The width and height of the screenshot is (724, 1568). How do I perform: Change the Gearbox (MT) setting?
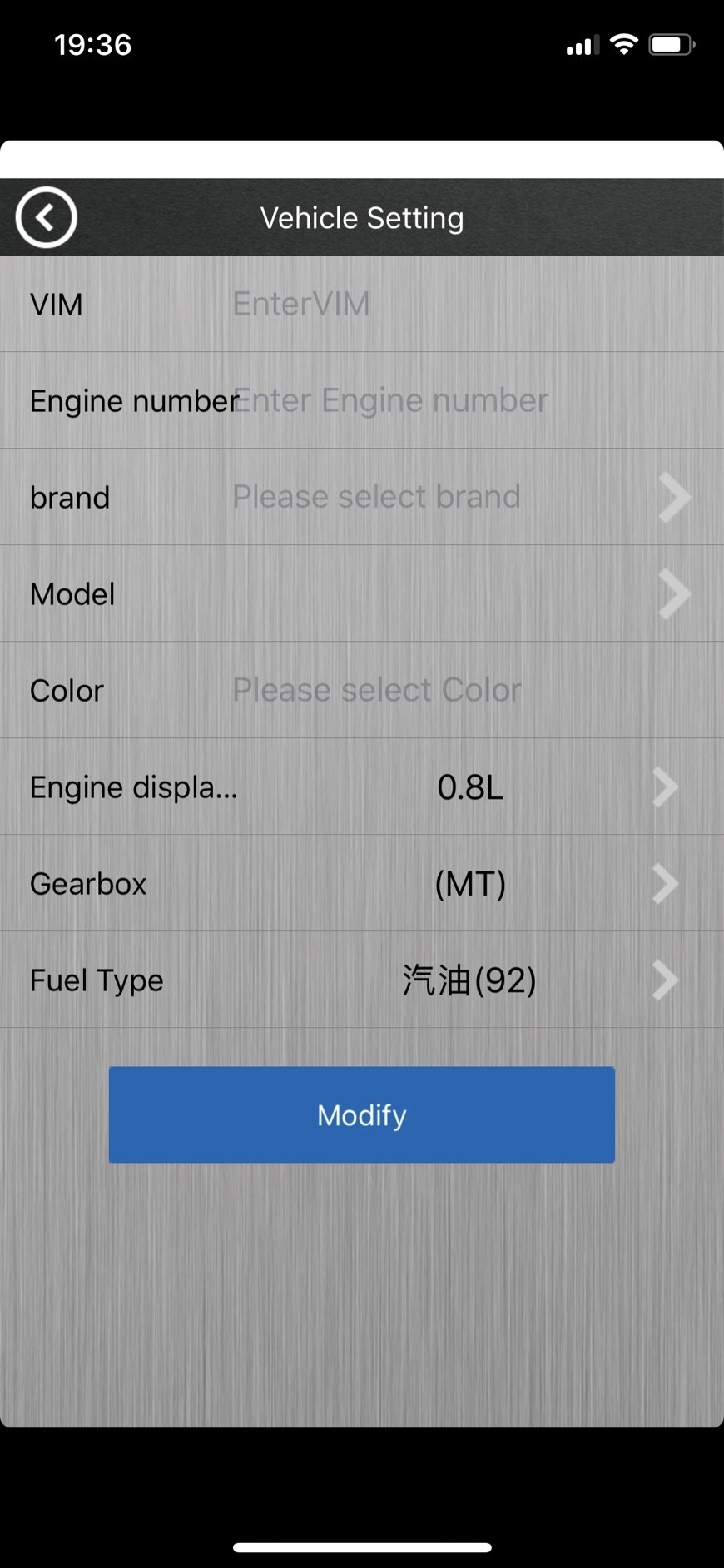tap(362, 883)
